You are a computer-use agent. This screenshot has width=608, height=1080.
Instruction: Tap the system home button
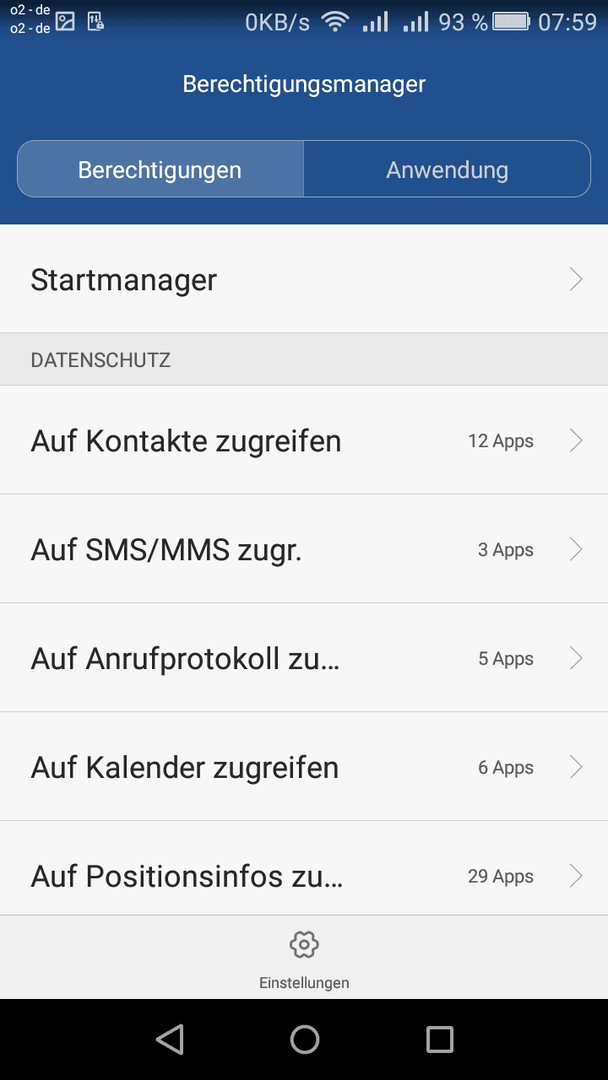pyautogui.click(x=304, y=1039)
